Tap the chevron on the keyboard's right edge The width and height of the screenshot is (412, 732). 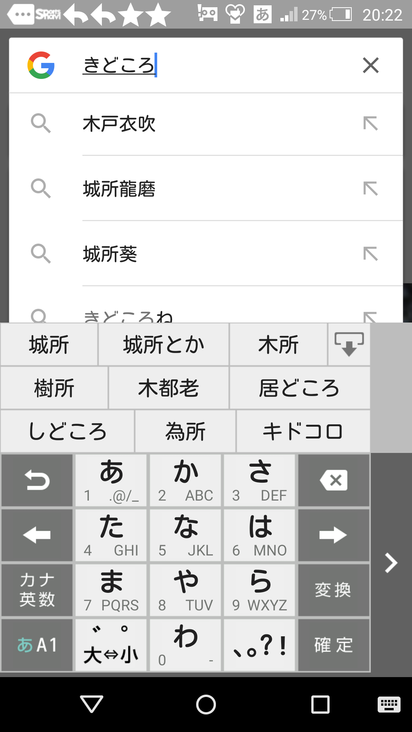click(x=391, y=563)
